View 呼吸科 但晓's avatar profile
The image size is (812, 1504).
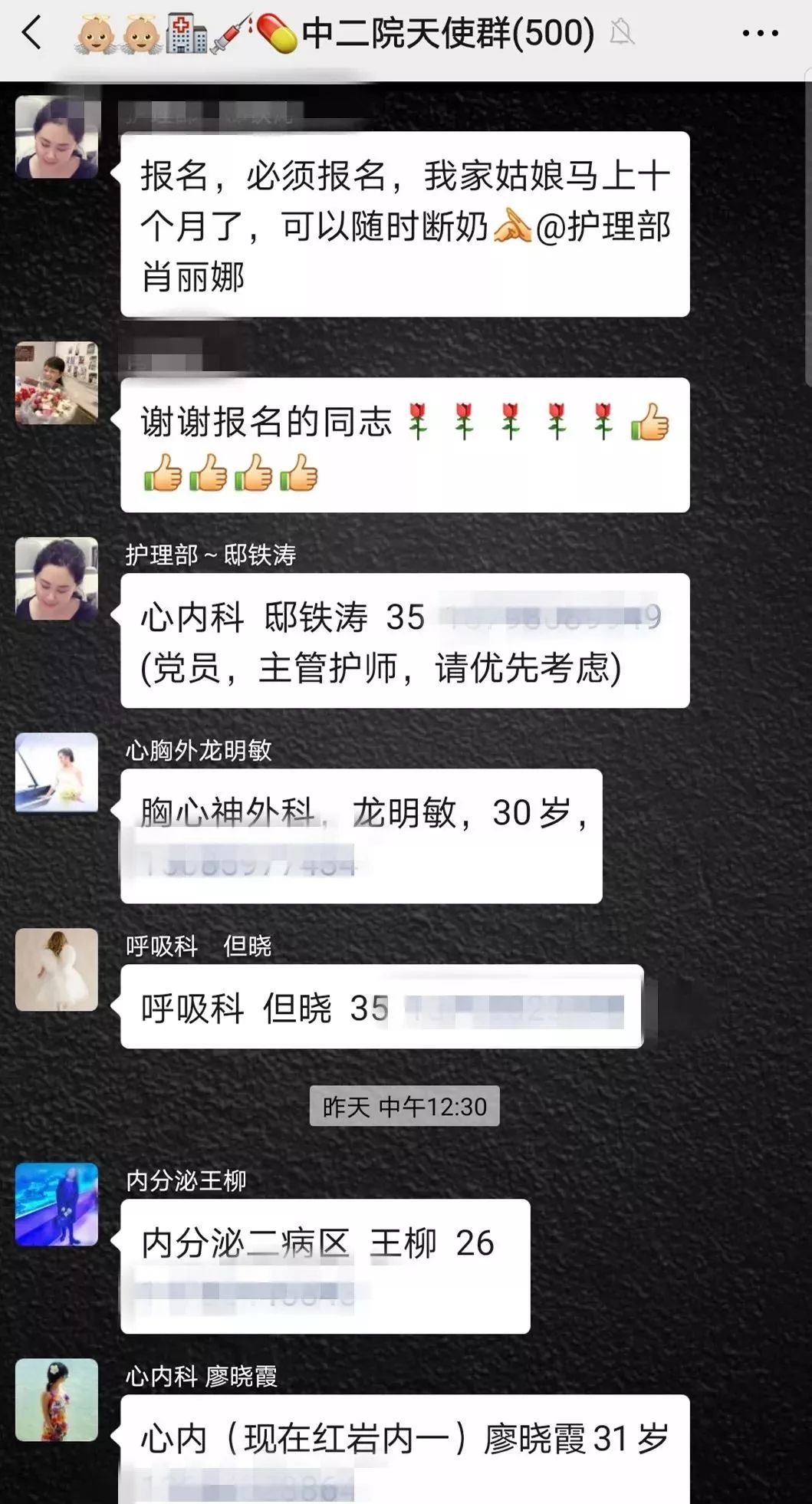tap(57, 969)
